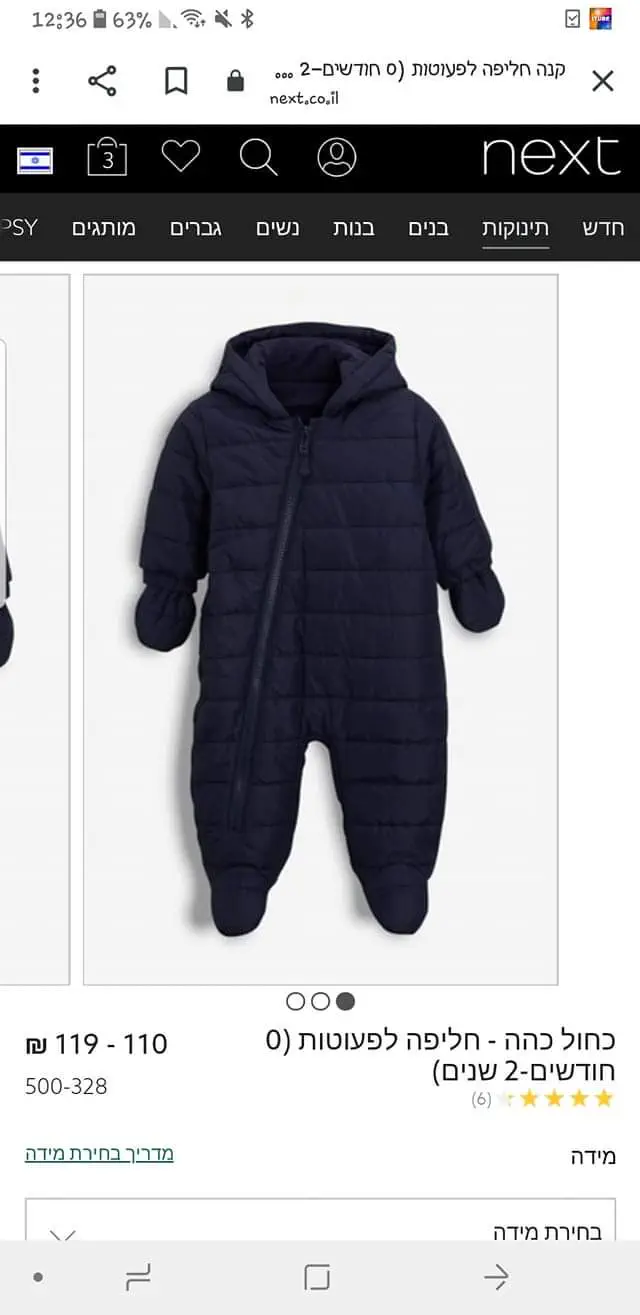The width and height of the screenshot is (640, 1315).
Task: Open the favorites heart list
Action: 181,157
